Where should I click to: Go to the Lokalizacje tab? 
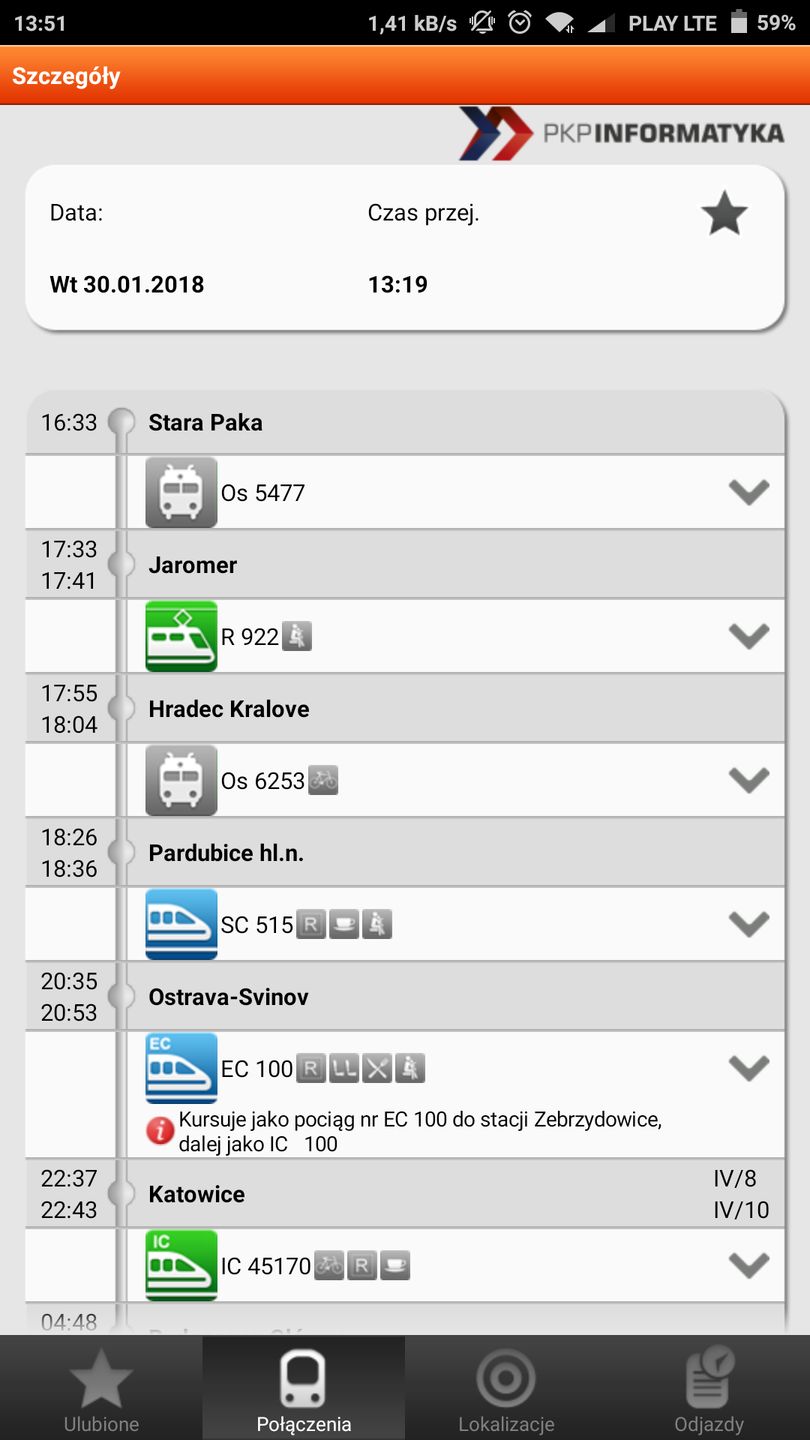coord(506,1388)
